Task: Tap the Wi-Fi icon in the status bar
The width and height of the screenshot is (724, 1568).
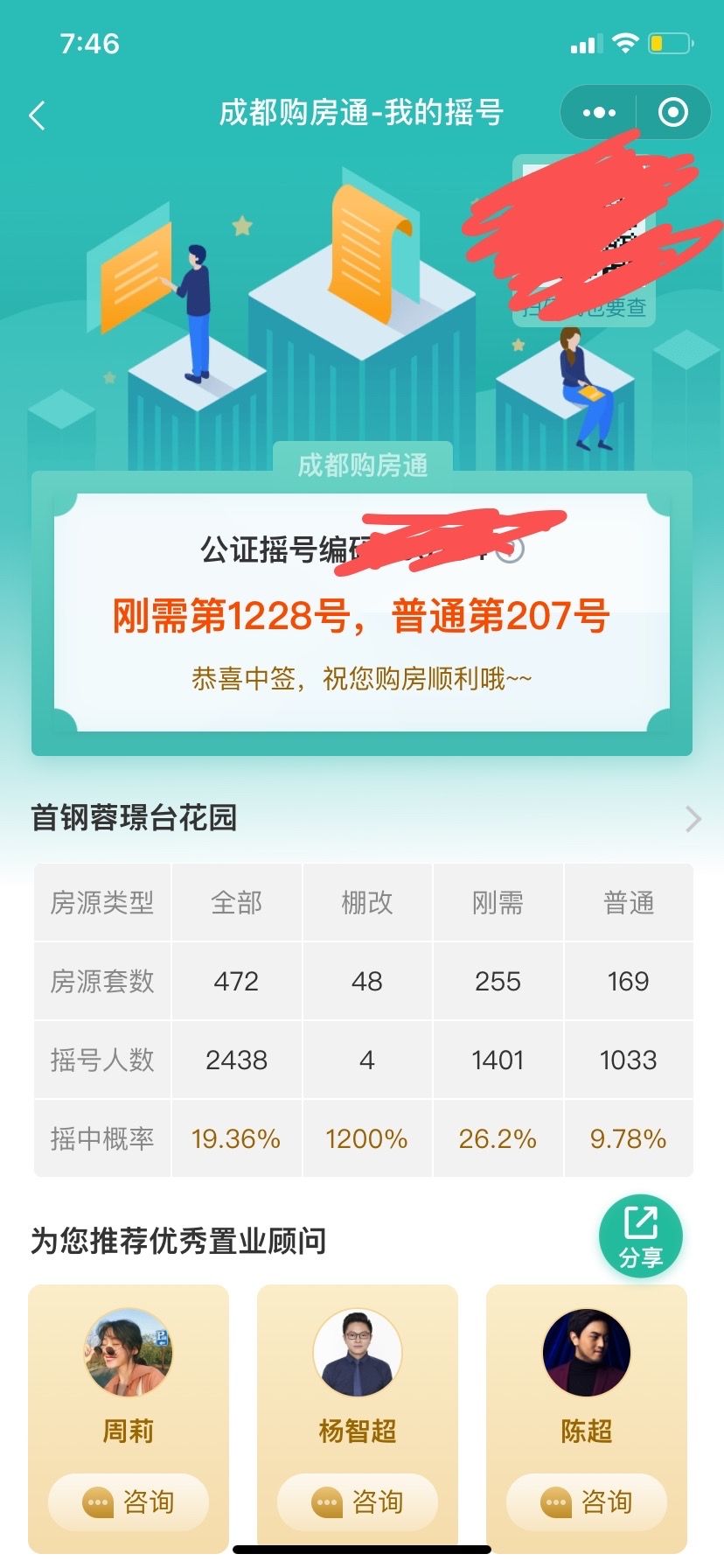Action: tap(627, 42)
